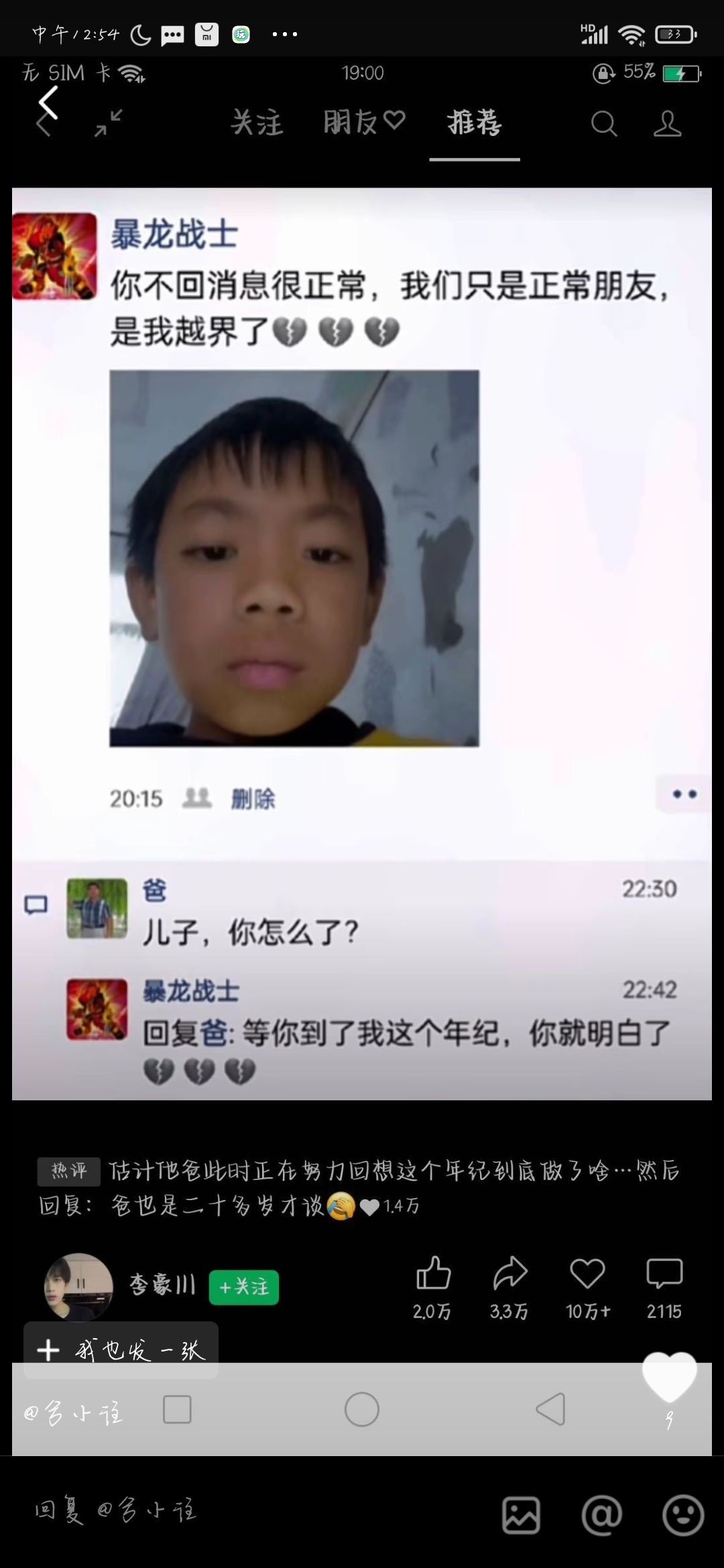Mention someone with the @ icon
This screenshot has width=724, height=1568.
(601, 1515)
